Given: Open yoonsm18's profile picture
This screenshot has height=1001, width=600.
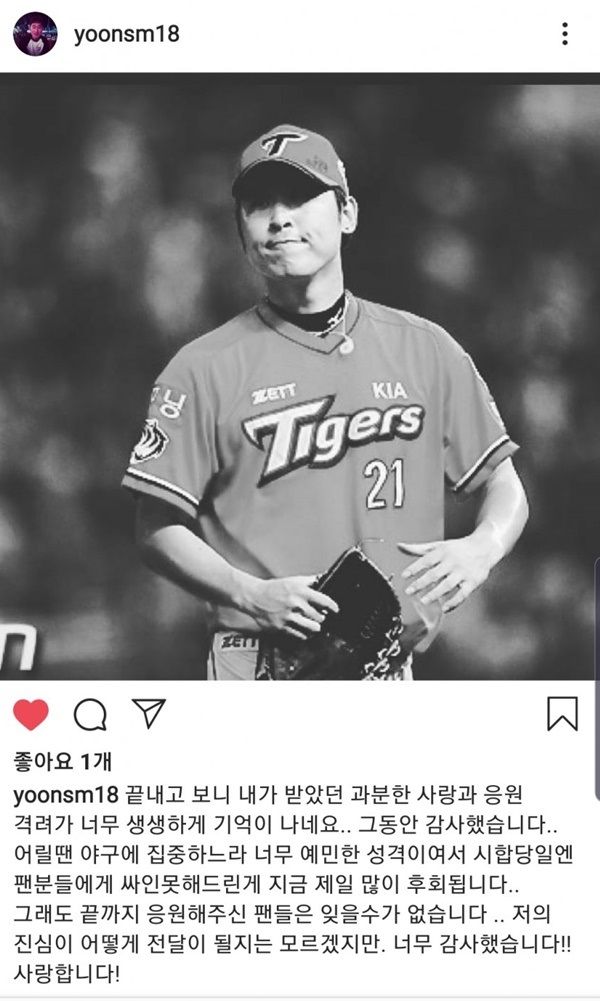Looking at the screenshot, I should tap(35, 34).
